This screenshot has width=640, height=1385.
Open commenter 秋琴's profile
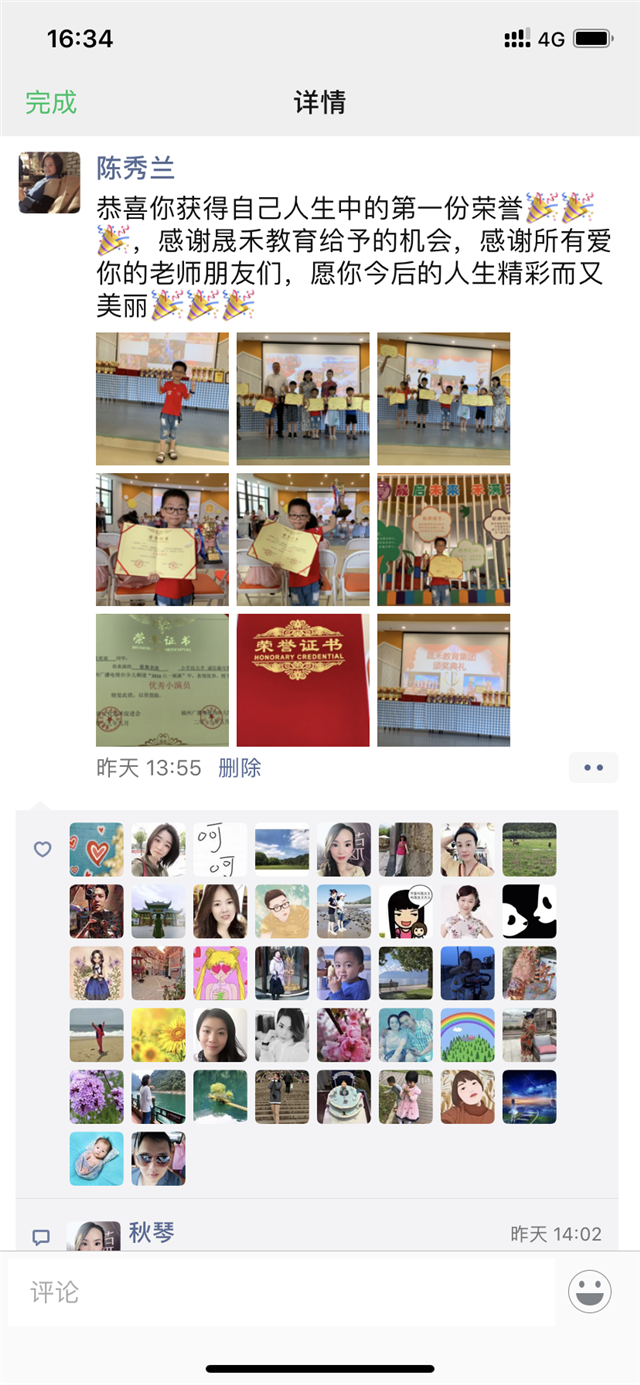[152, 1233]
